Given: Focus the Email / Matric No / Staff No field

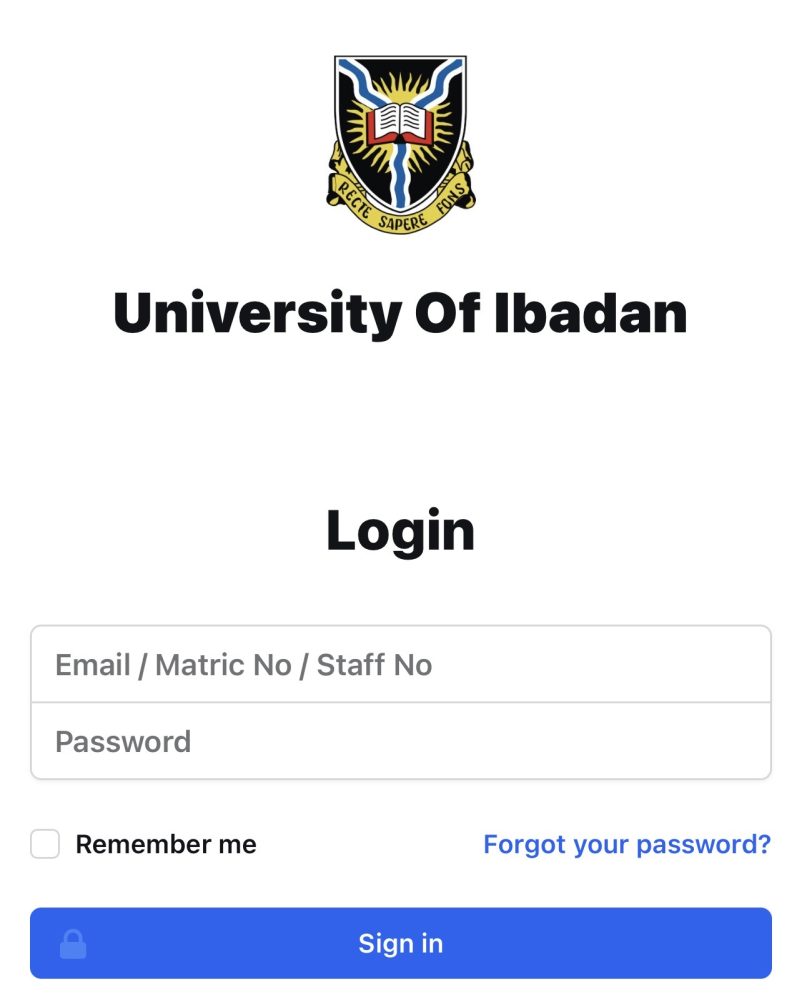Looking at the screenshot, I should (x=400, y=663).
